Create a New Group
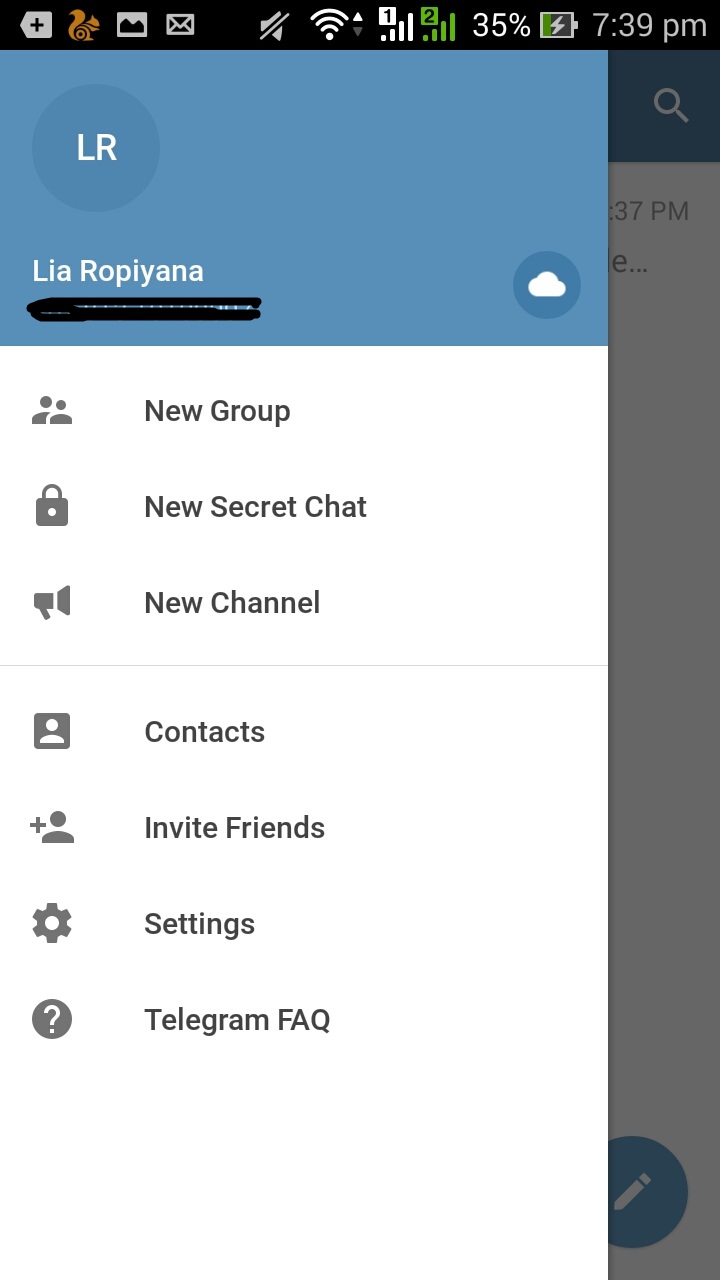Image resolution: width=720 pixels, height=1280 pixels. point(304,411)
